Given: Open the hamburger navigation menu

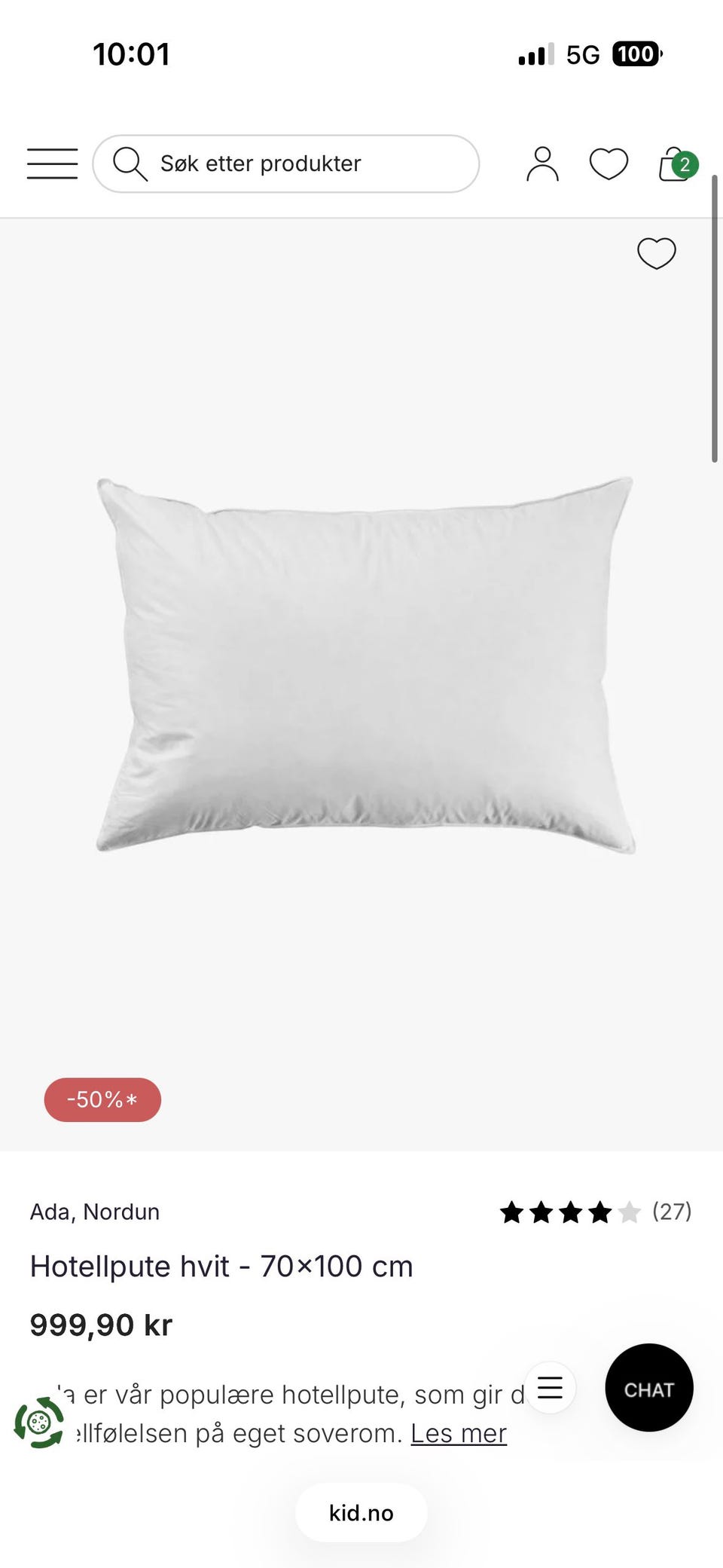Looking at the screenshot, I should click(52, 164).
